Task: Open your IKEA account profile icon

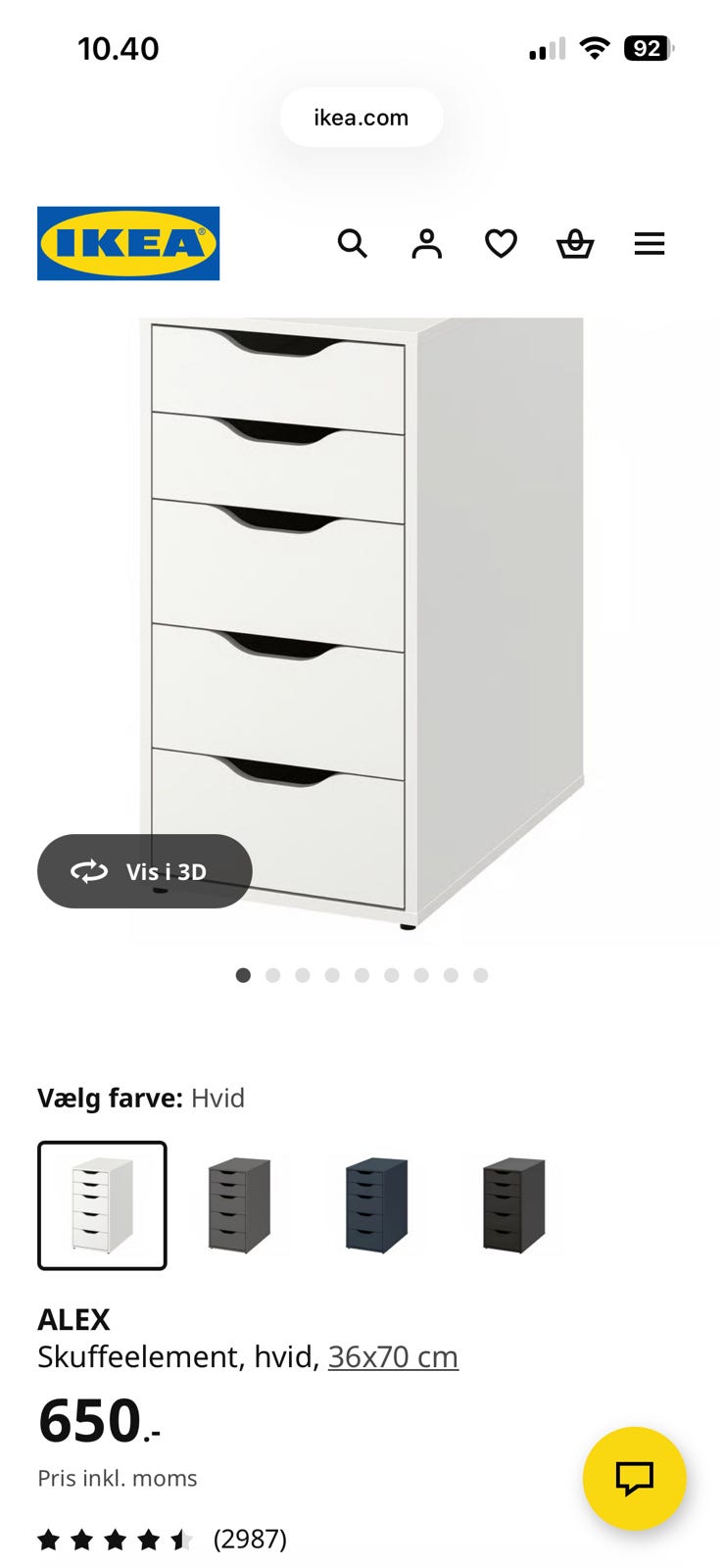Action: point(426,244)
